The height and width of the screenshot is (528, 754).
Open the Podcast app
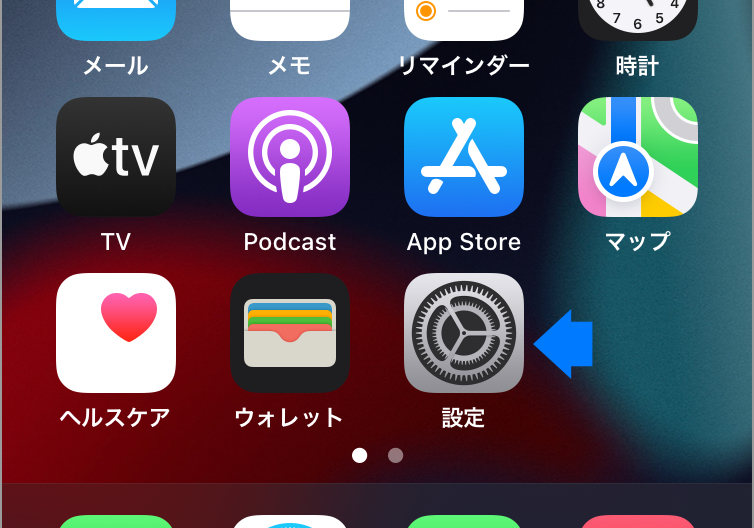pos(289,157)
